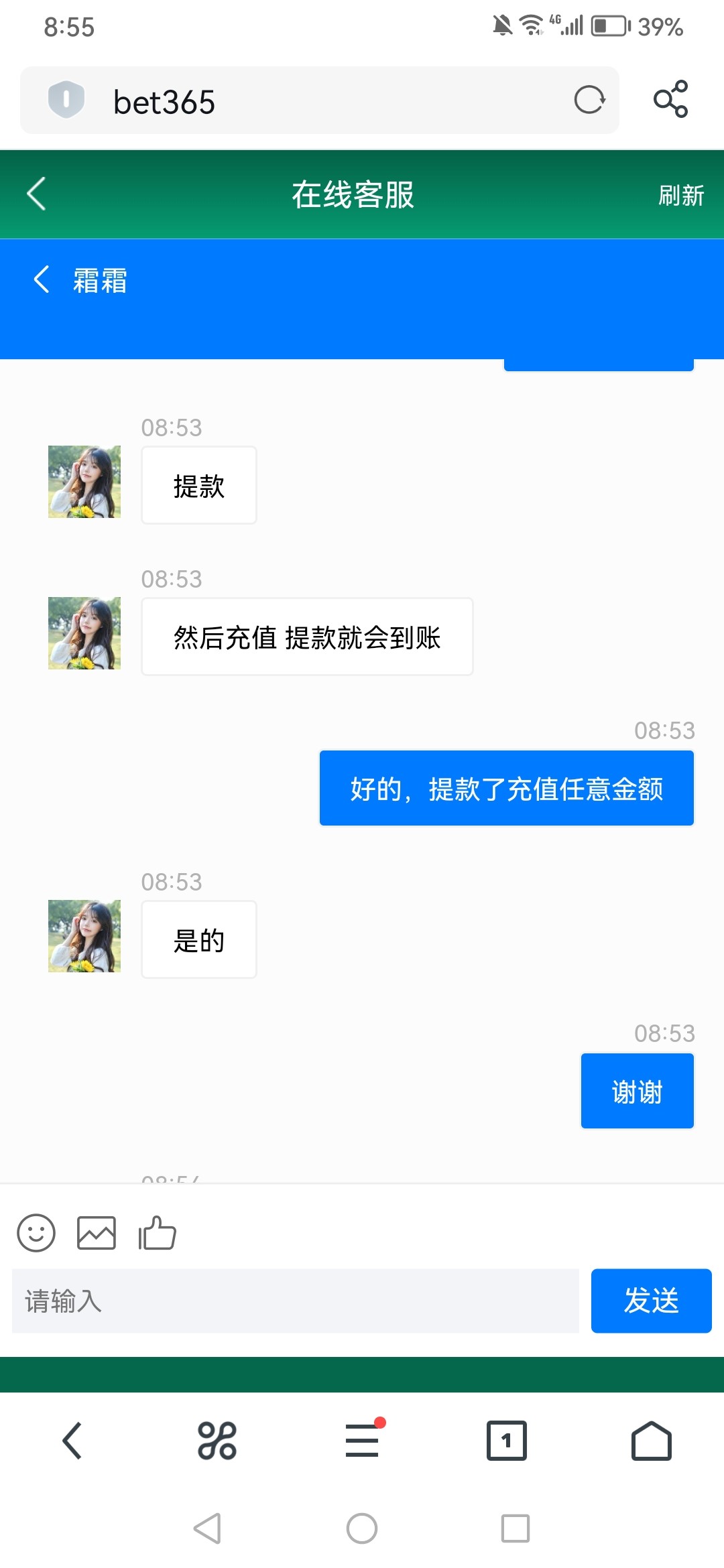Return from the chat with 霜霜
This screenshot has height=1568, width=724.
42,279
